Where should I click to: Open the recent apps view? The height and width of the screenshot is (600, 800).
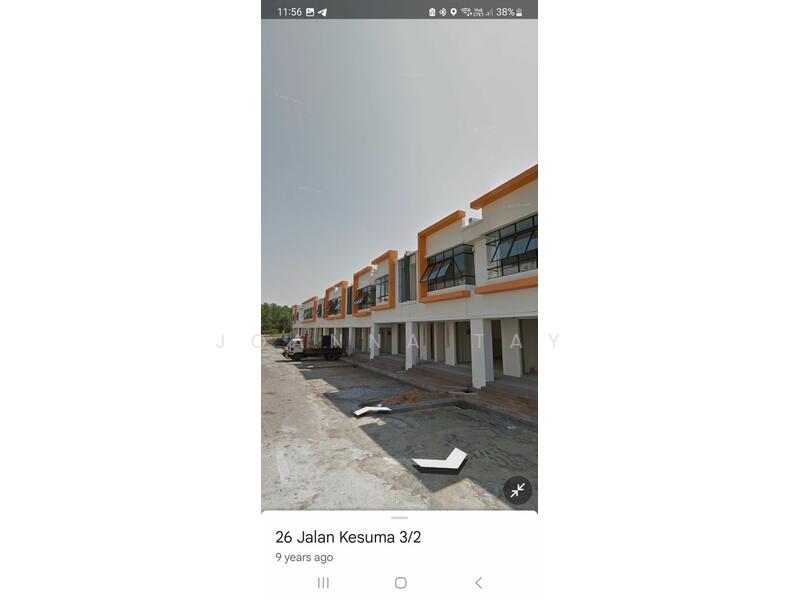pyautogui.click(x=323, y=582)
